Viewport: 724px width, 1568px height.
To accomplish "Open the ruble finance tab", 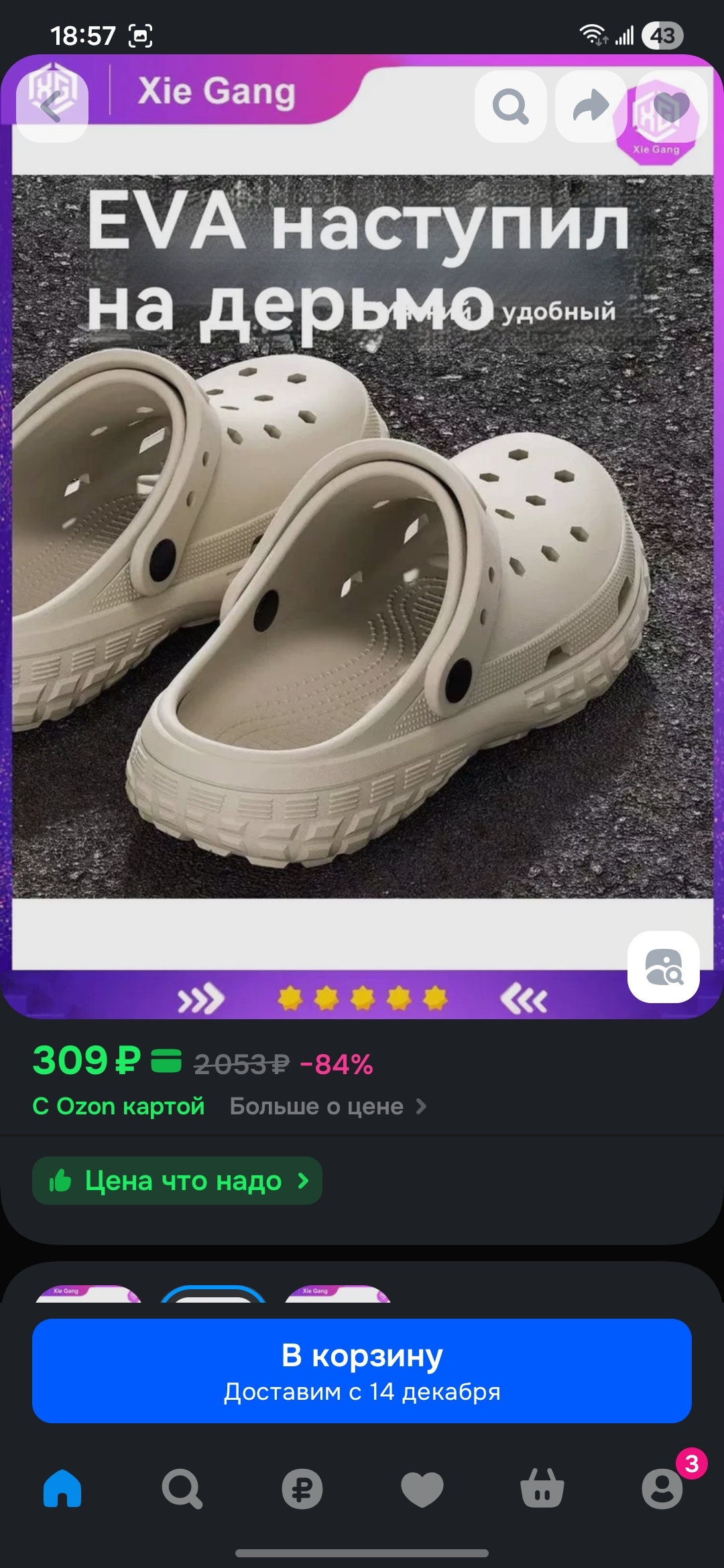I will tap(302, 1488).
